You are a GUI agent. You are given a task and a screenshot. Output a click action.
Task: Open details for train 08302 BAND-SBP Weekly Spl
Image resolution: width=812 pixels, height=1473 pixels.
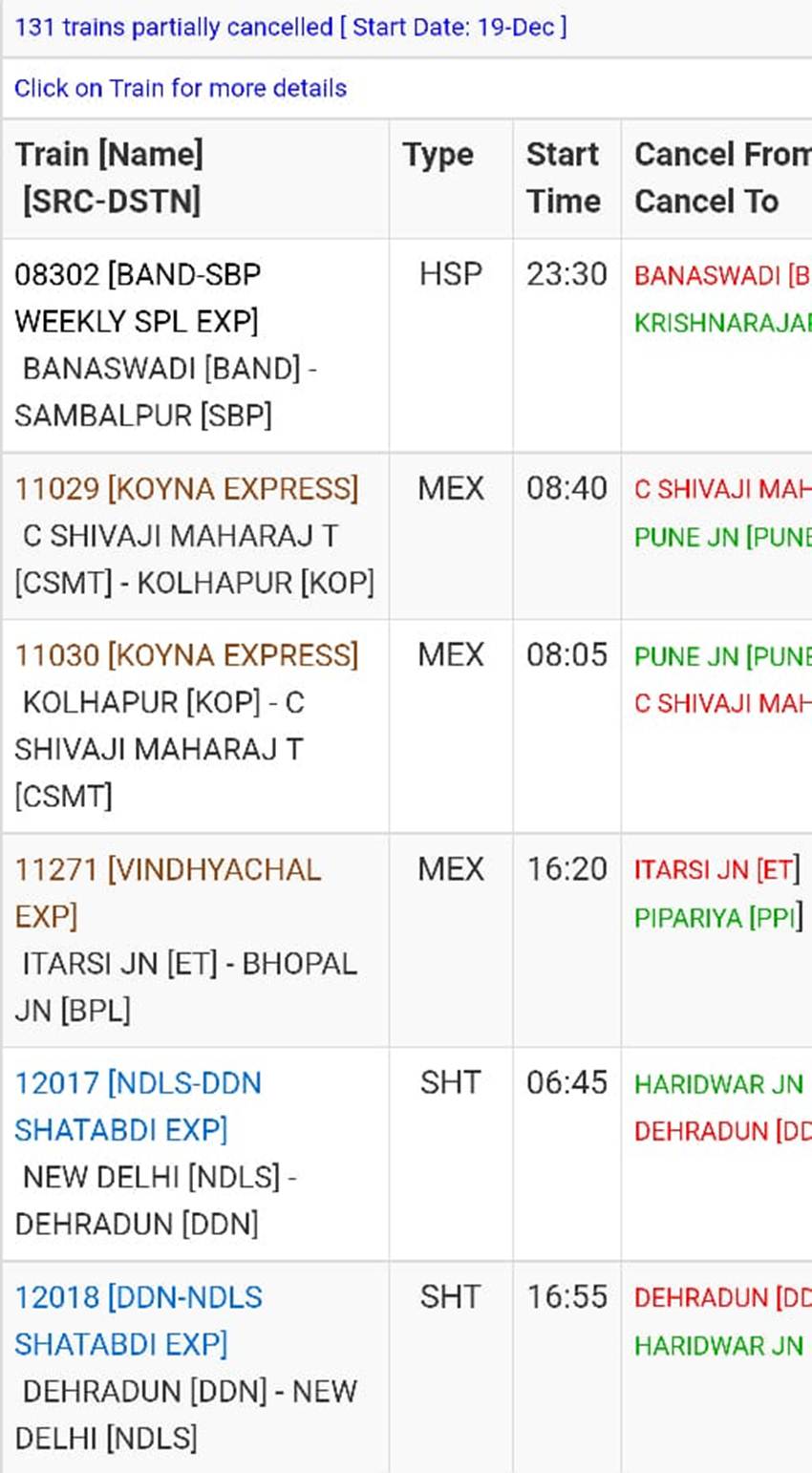(138, 298)
